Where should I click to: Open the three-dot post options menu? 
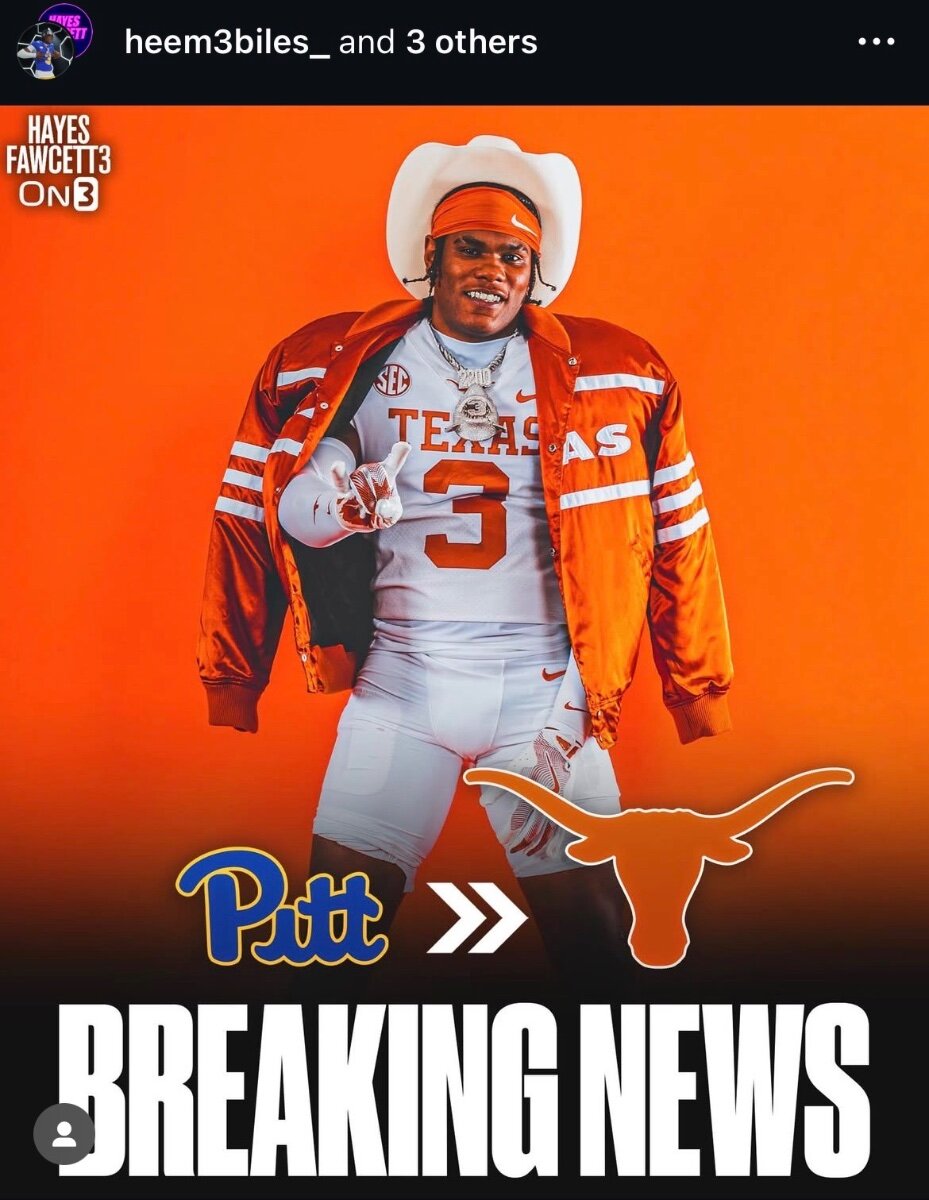click(876, 43)
